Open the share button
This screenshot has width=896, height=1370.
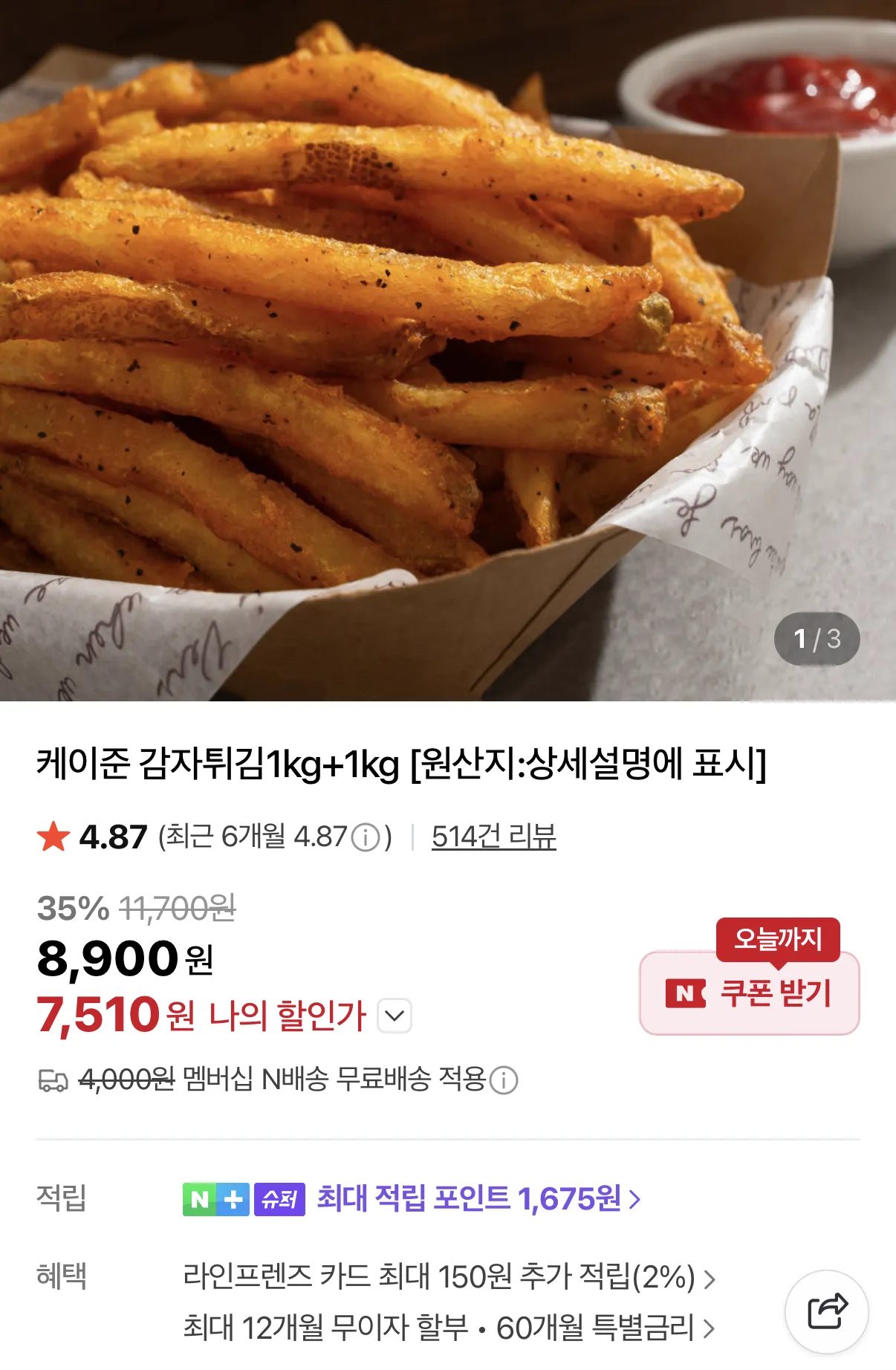[826, 1311]
